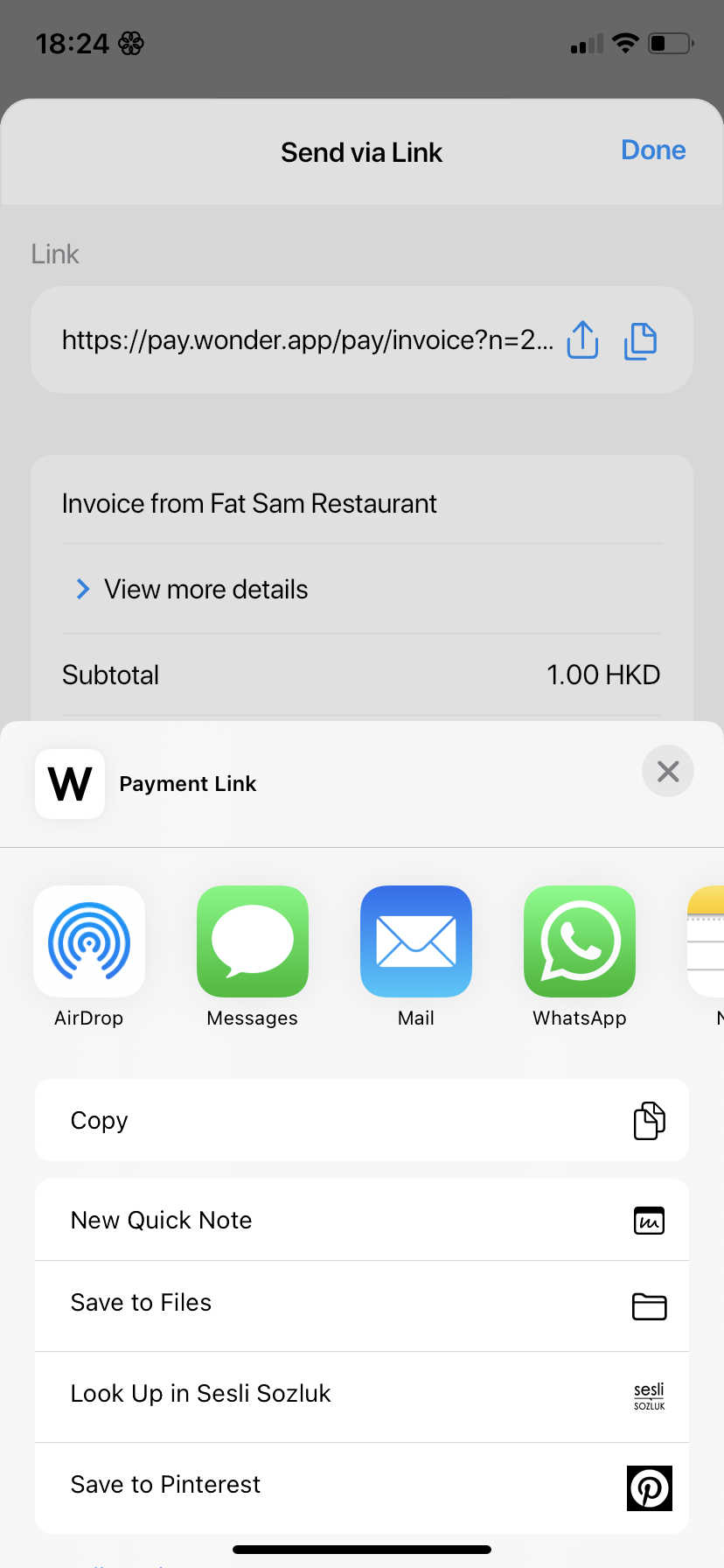Tap the Sesli Sozluk icon

649,1396
